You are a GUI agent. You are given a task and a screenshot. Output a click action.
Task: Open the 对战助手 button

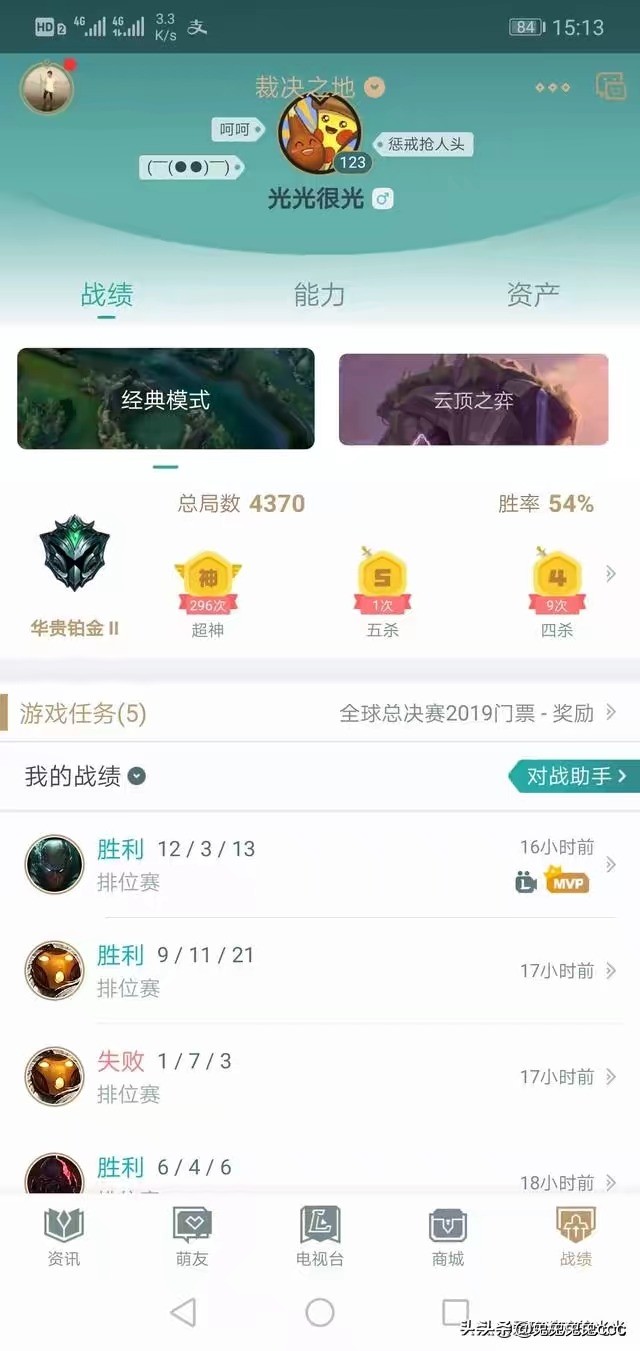tap(574, 776)
